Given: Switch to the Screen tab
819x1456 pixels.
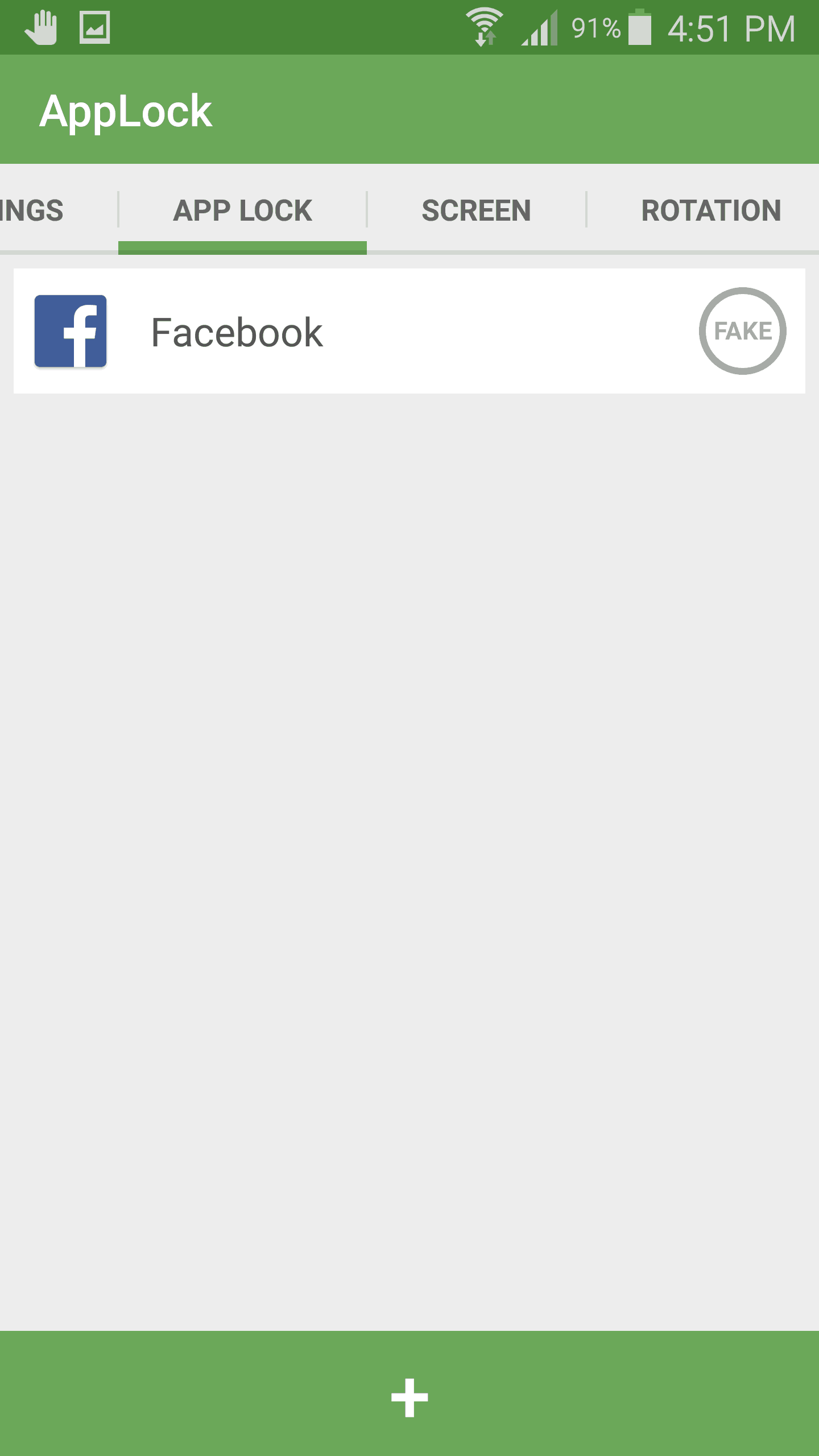Looking at the screenshot, I should pos(476,210).
